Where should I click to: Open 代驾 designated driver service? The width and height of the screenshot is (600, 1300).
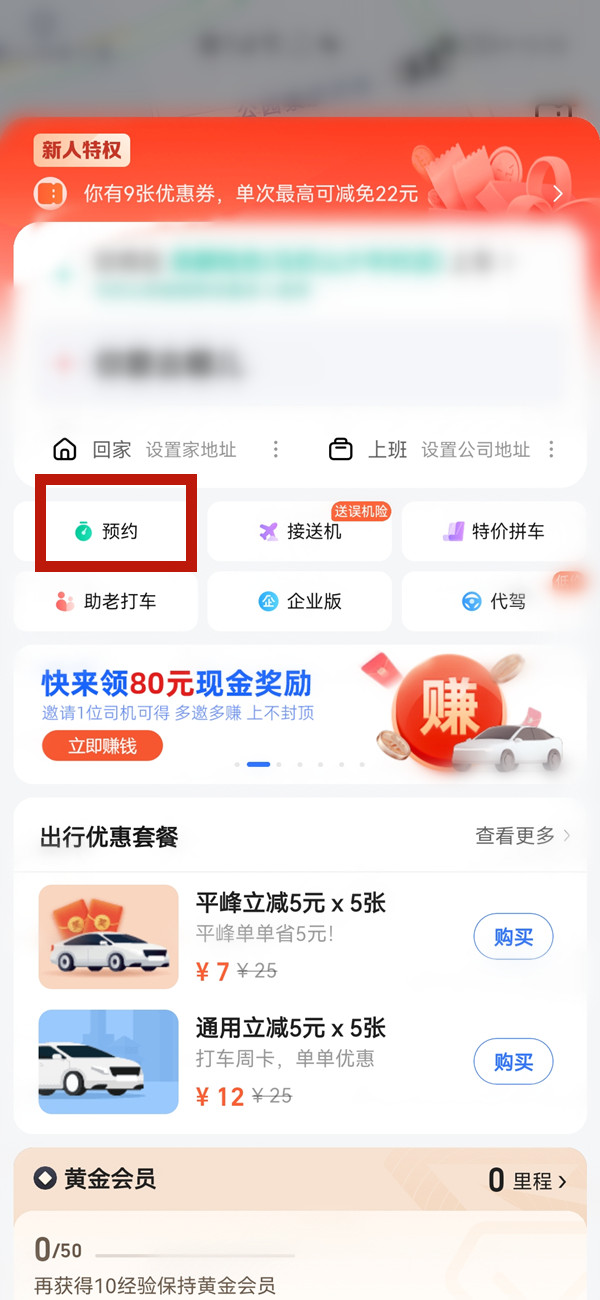click(494, 601)
